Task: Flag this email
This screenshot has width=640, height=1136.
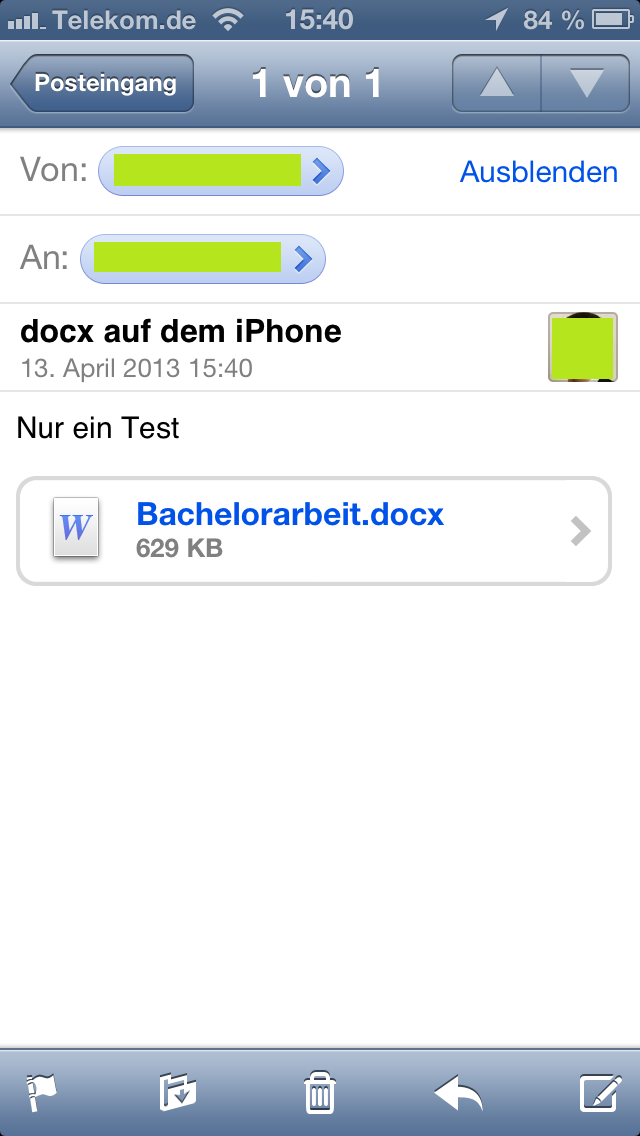Action: click(x=42, y=1092)
